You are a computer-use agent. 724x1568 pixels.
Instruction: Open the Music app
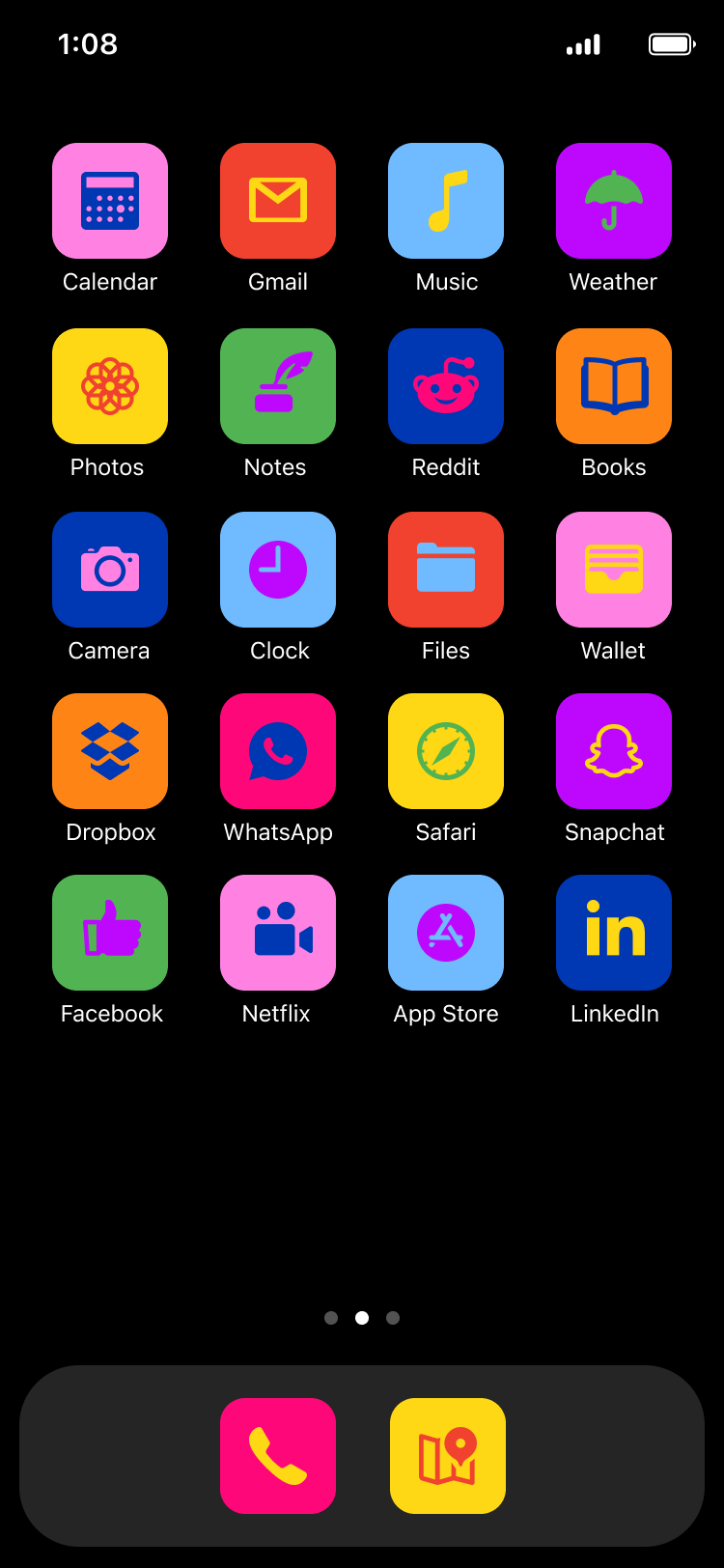[446, 201]
